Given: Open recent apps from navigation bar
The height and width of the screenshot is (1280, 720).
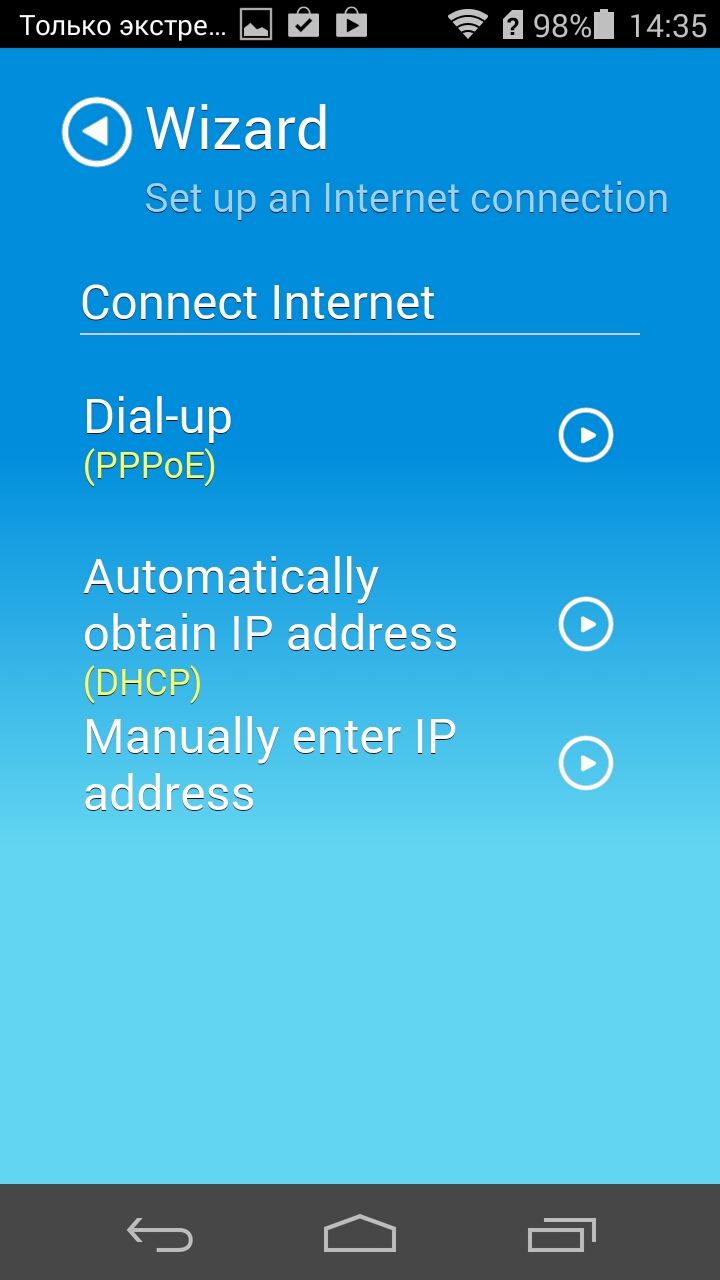Looking at the screenshot, I should coord(562,1234).
